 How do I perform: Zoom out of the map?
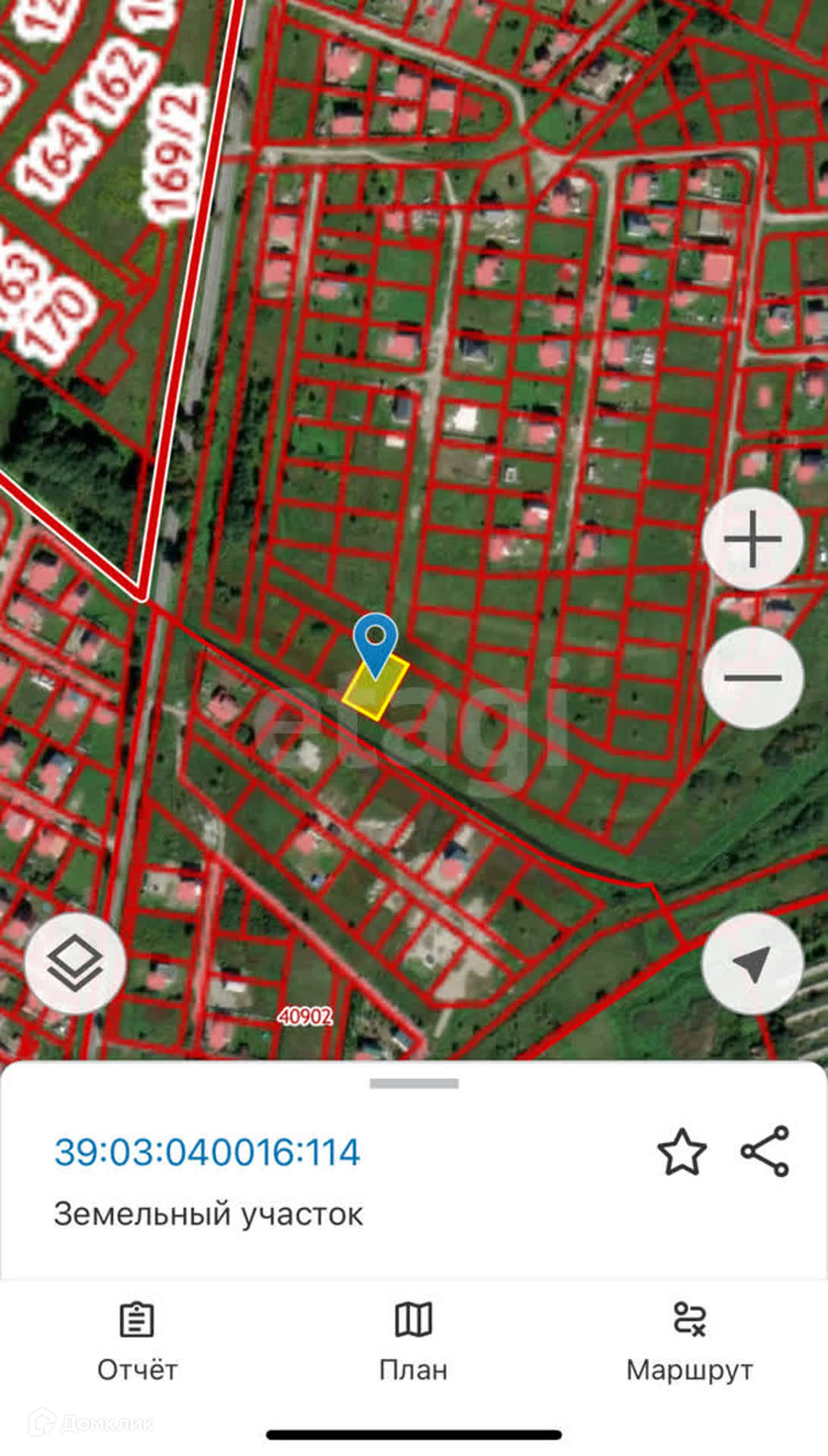(752, 677)
